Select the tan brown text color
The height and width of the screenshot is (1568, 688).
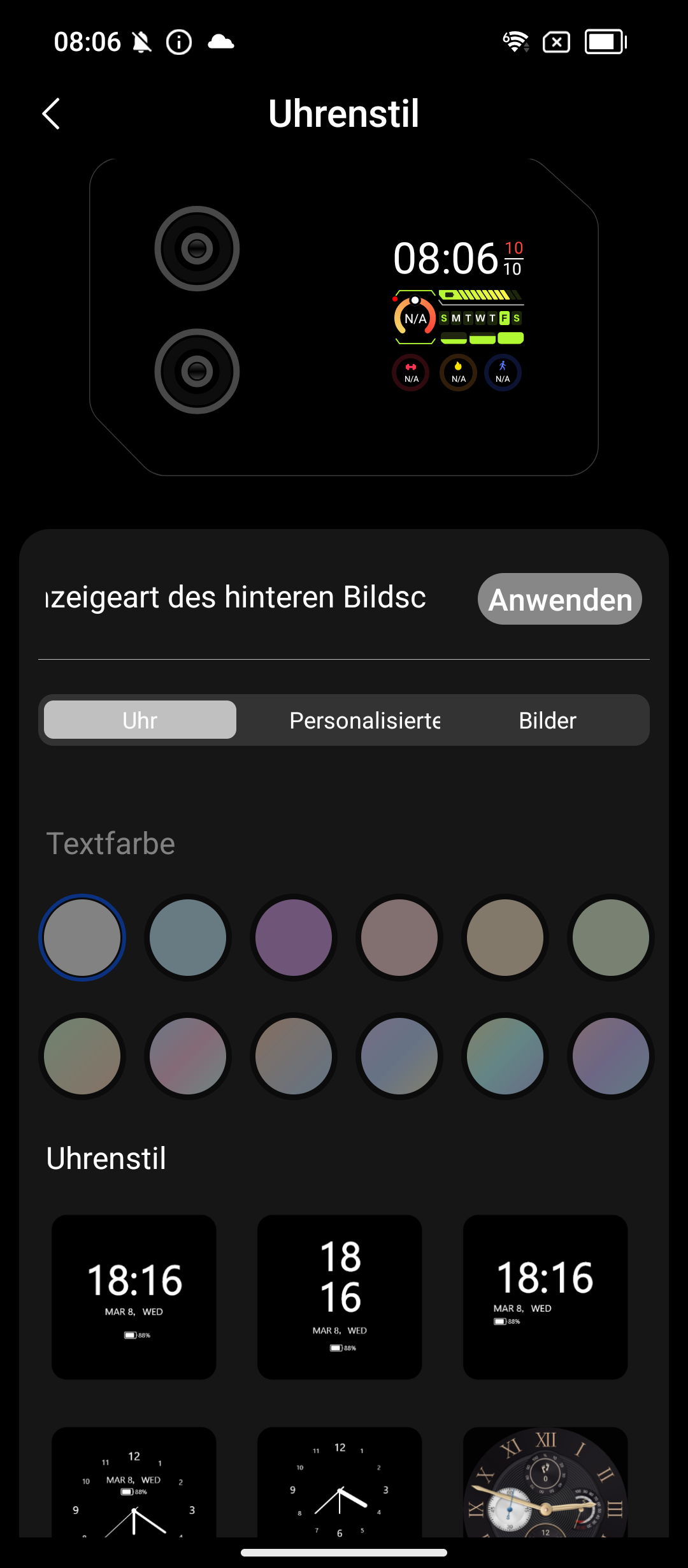tap(505, 938)
